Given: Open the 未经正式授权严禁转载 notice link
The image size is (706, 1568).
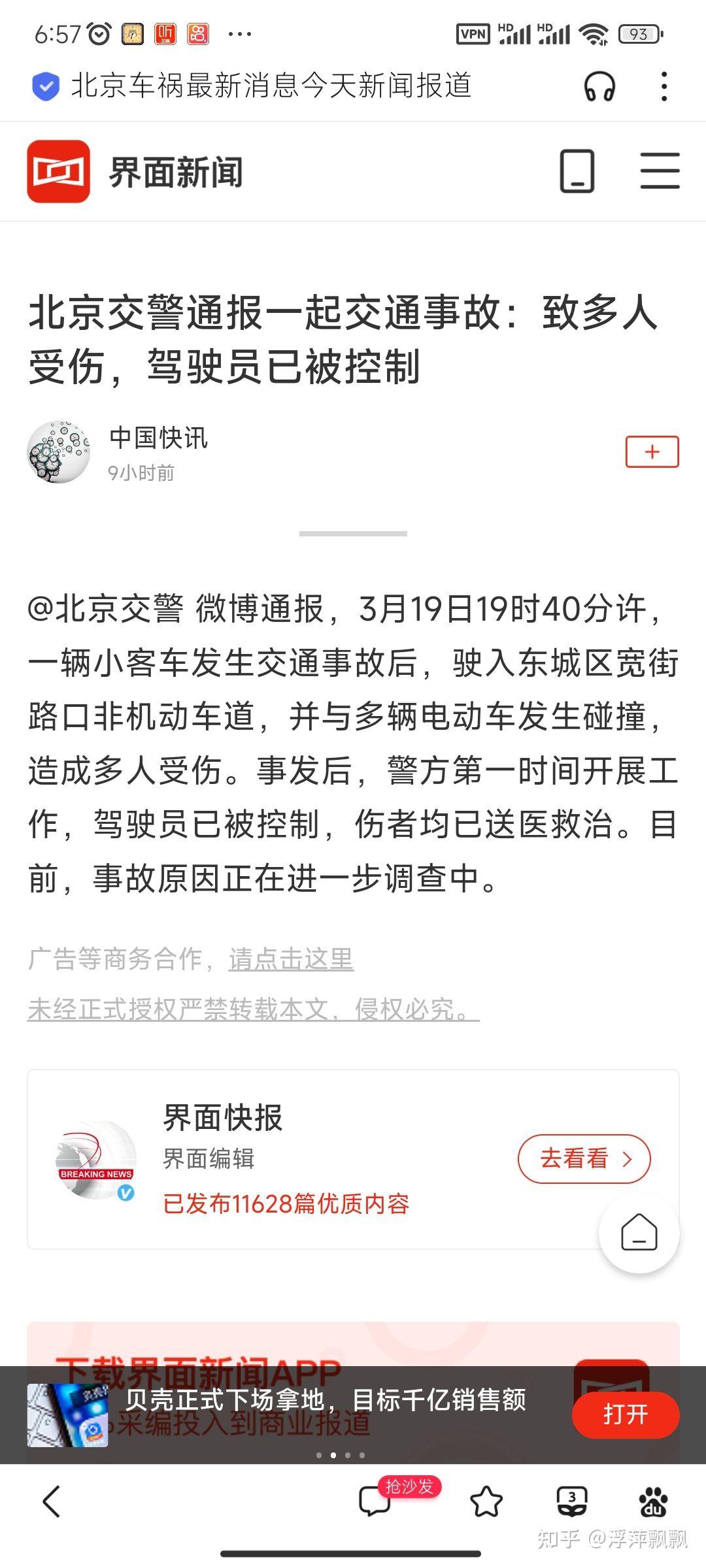Looking at the screenshot, I should pos(253,1010).
